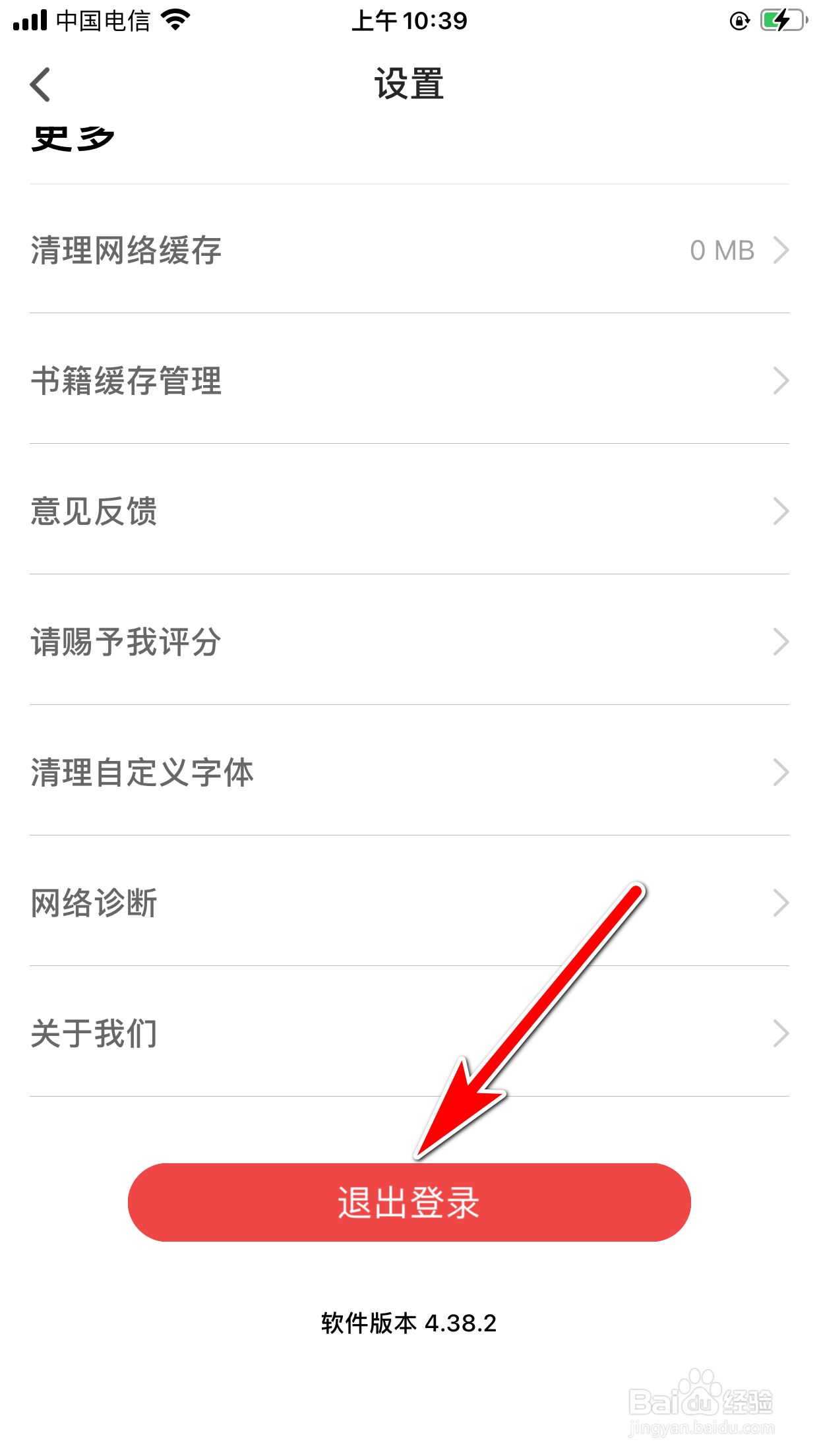Tap the time display 上午10:39
Viewport: 819px width, 1456px height.
coord(409,20)
